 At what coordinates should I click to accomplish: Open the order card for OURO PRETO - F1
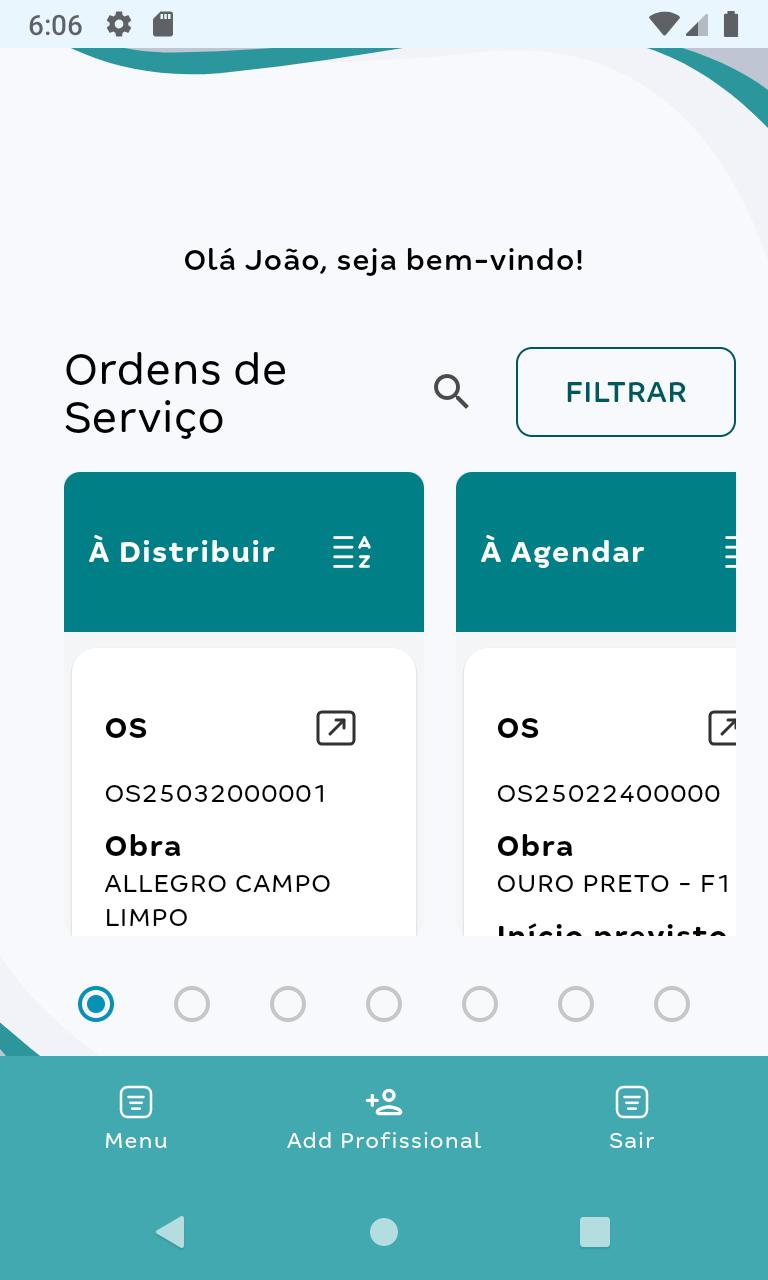[600, 792]
